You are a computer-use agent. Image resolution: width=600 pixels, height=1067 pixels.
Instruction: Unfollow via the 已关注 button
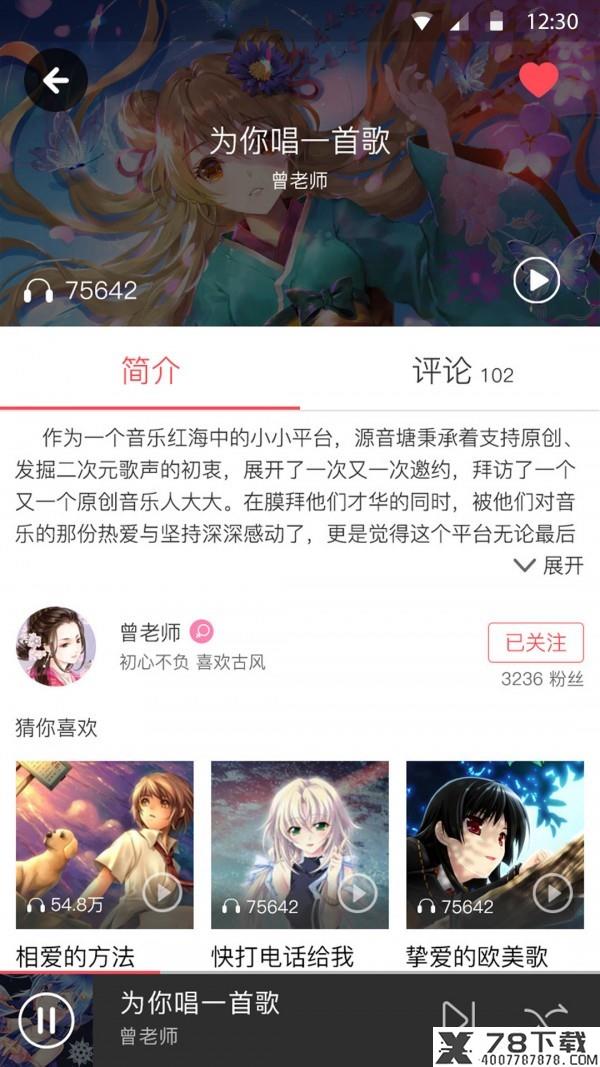click(x=536, y=642)
